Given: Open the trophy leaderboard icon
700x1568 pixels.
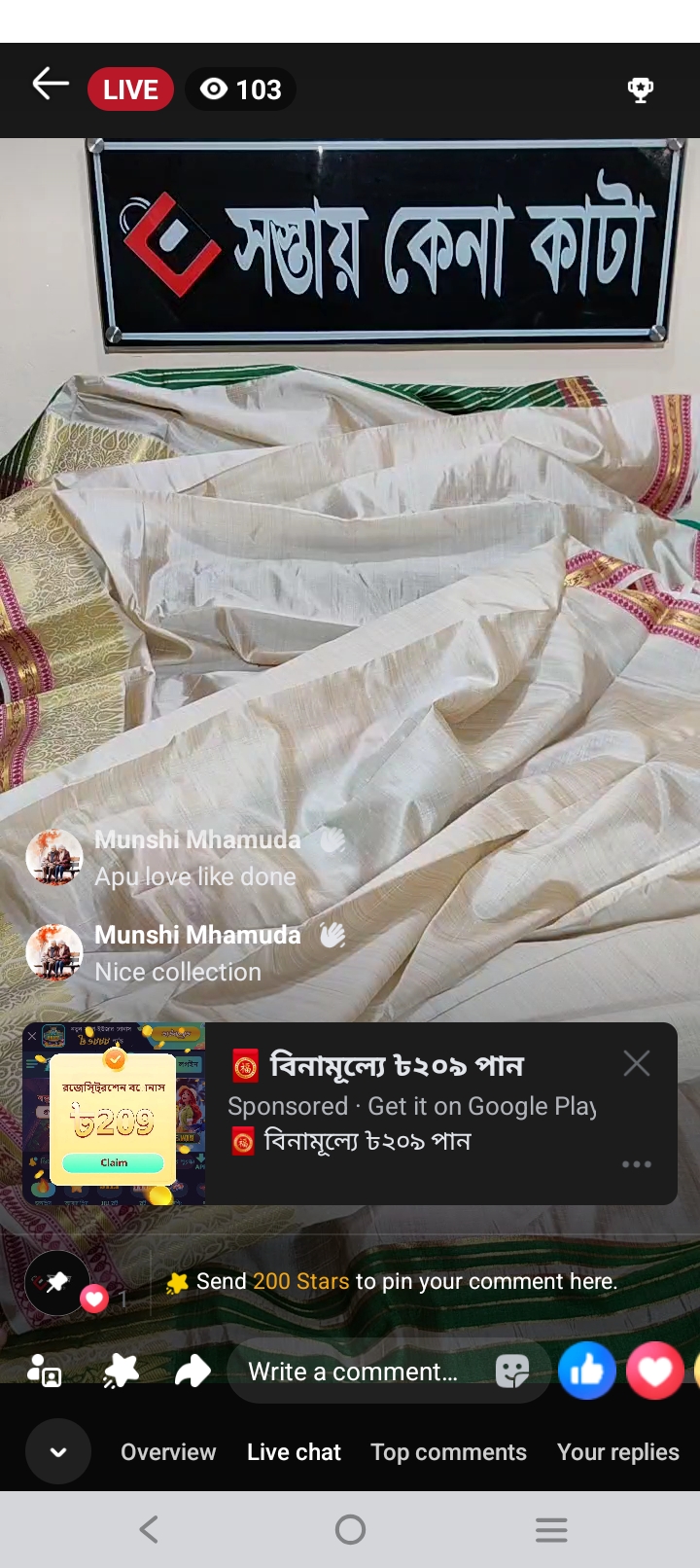Looking at the screenshot, I should pyautogui.click(x=640, y=89).
